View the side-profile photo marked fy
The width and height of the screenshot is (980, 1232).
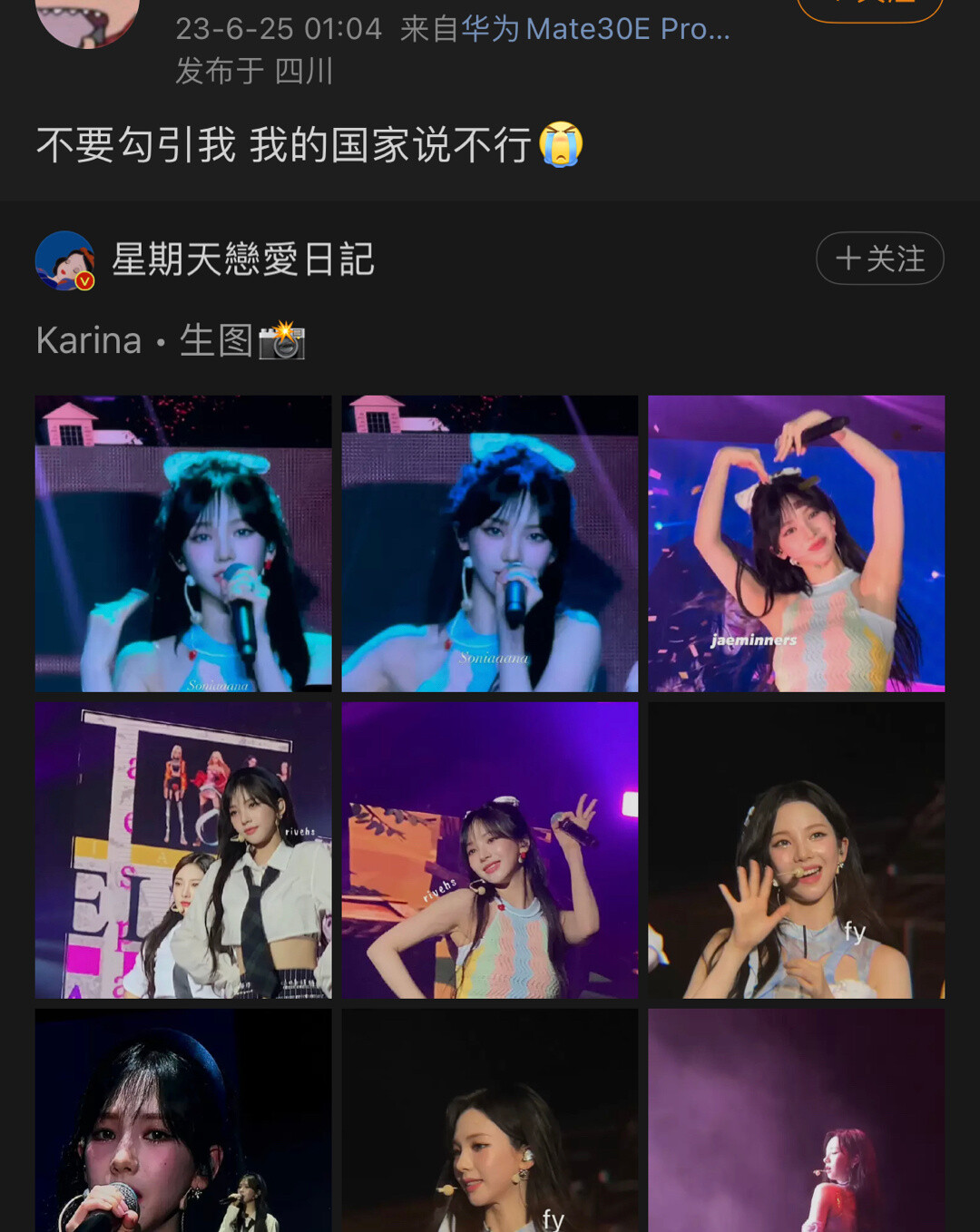tap(490, 1120)
